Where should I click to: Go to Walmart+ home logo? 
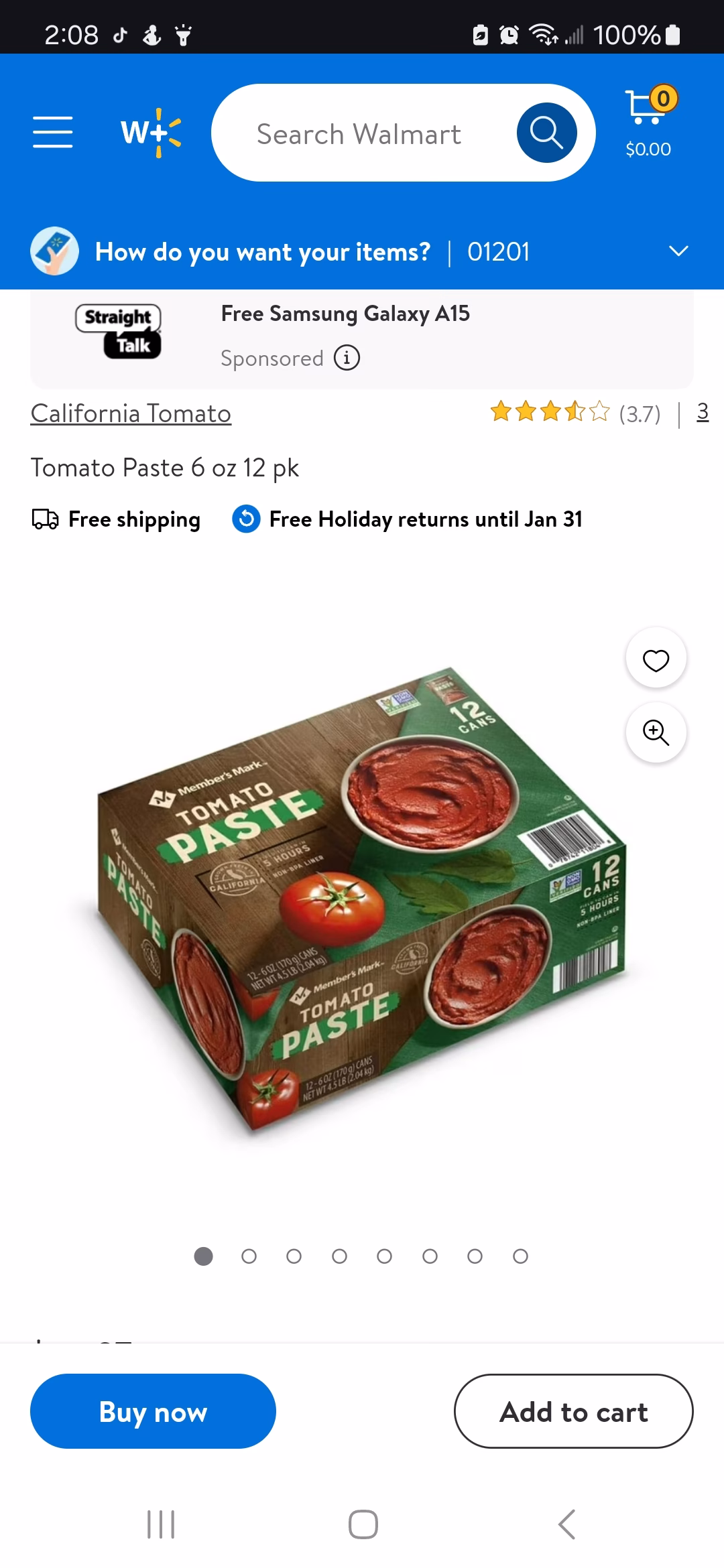tap(151, 132)
